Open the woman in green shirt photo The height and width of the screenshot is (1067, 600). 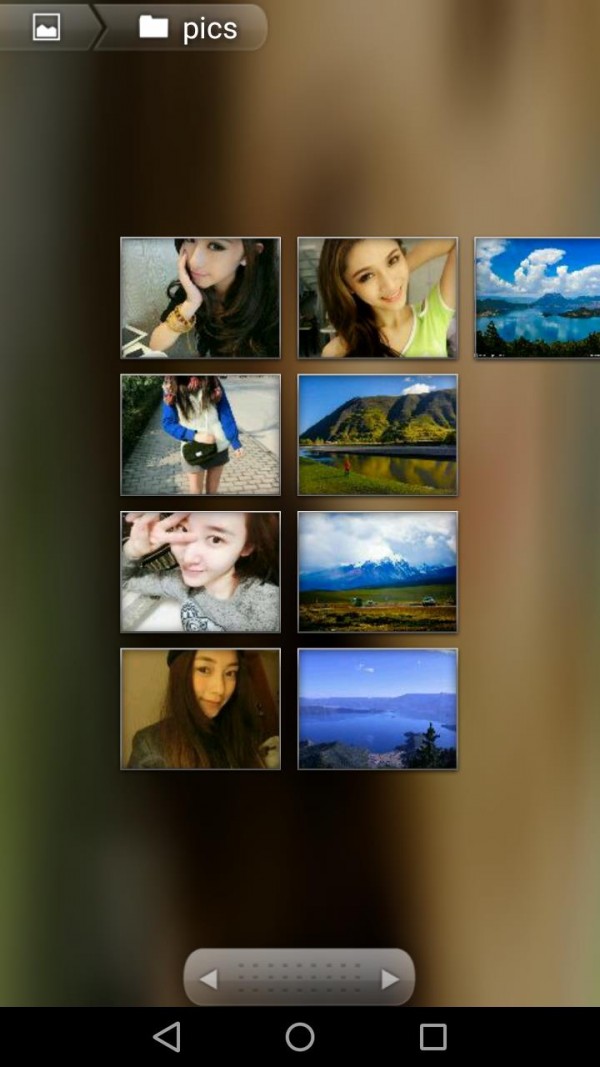[377, 297]
